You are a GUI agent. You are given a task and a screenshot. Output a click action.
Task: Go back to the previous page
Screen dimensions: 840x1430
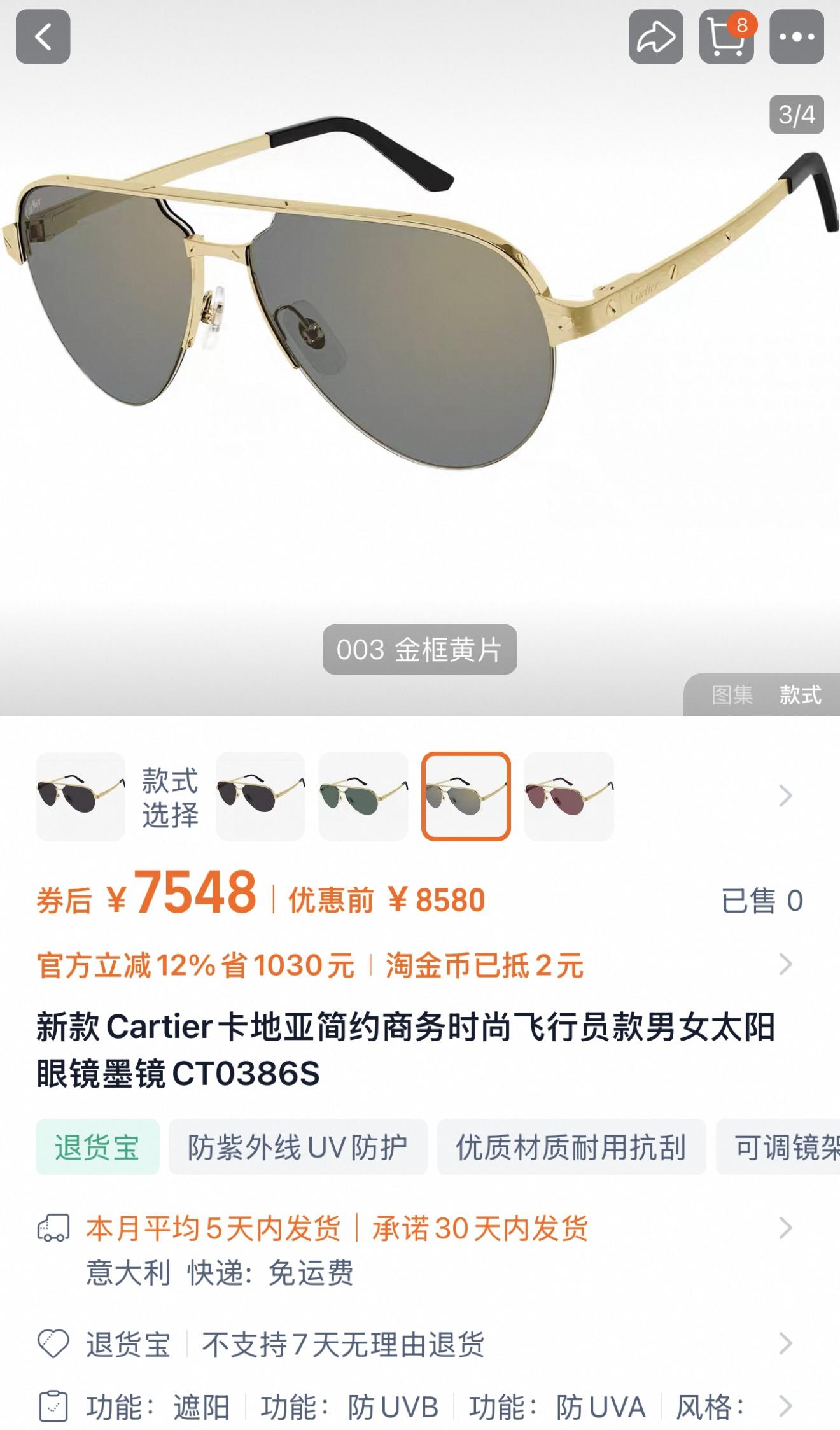tap(43, 36)
